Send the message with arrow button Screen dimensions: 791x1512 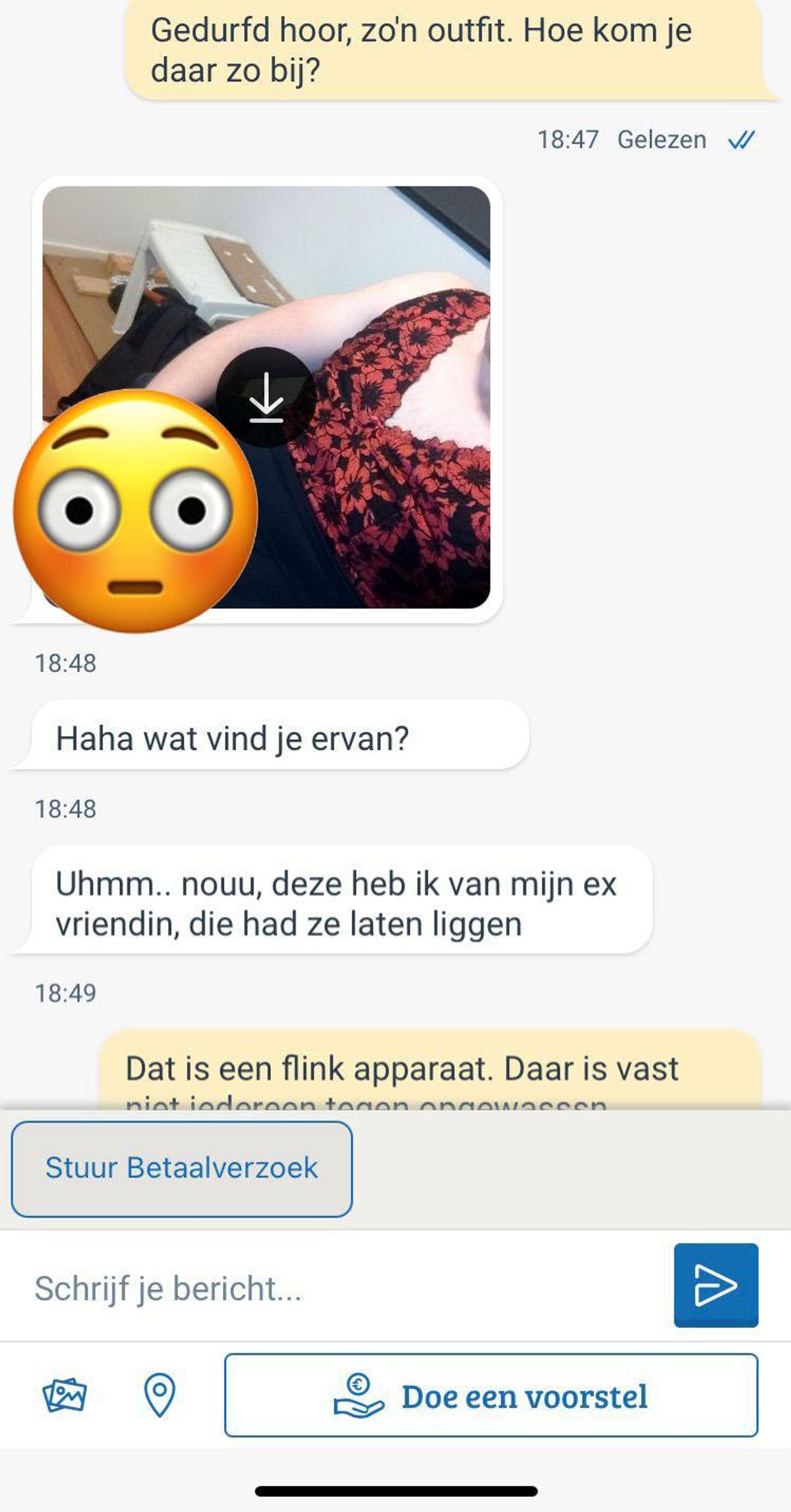716,1285
